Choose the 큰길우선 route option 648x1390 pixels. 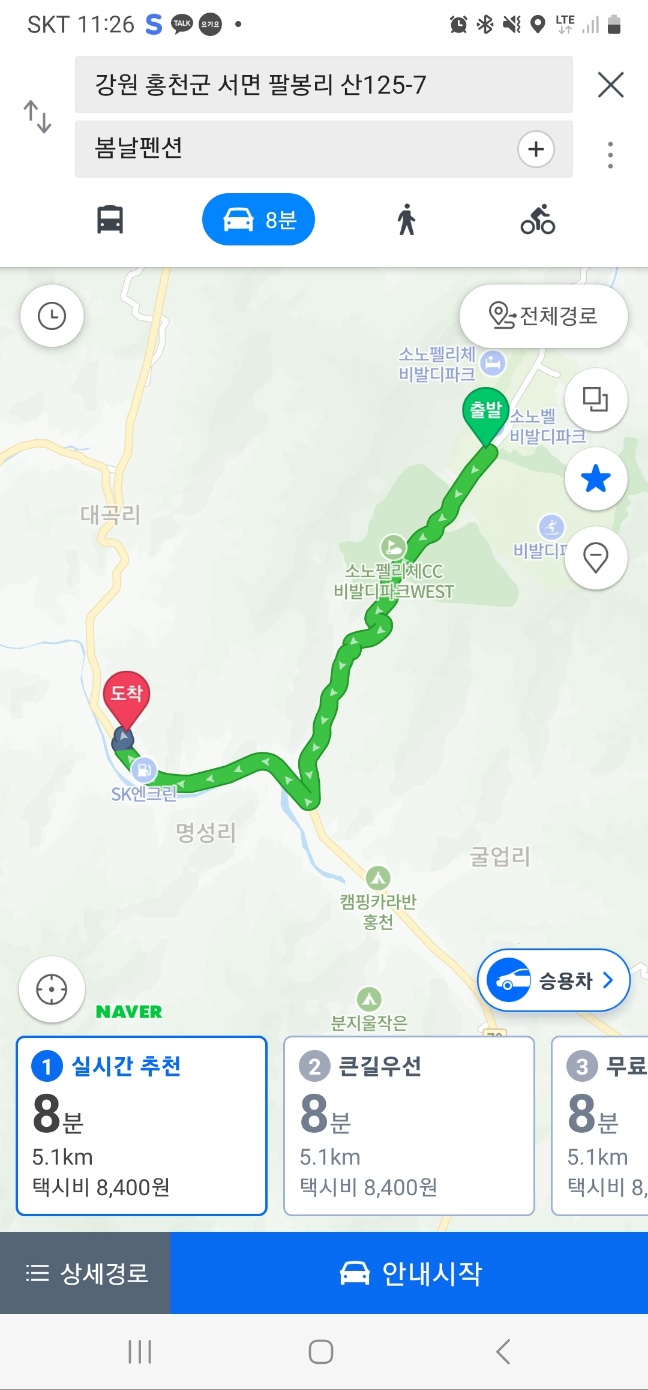(409, 1125)
